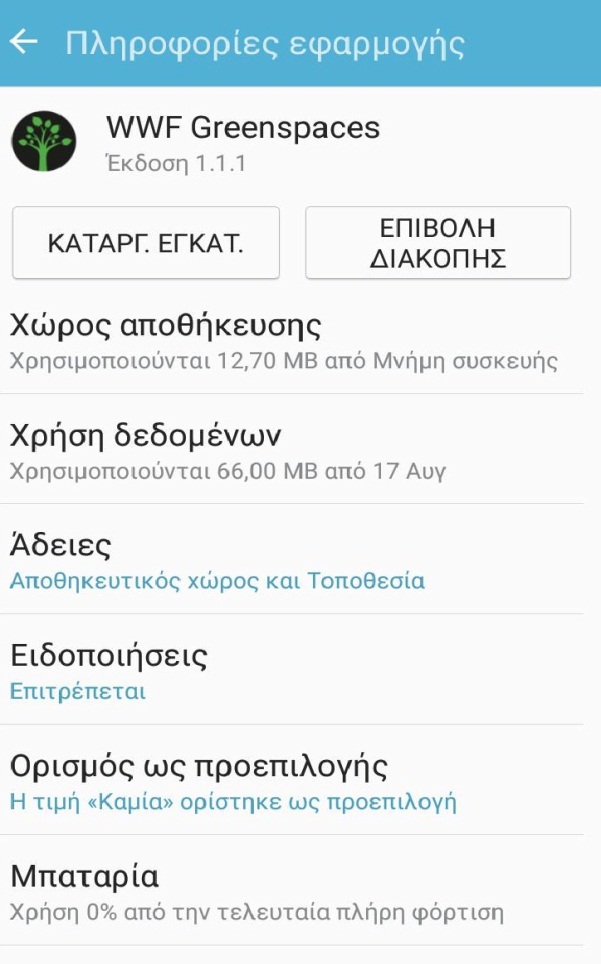Image resolution: width=601 pixels, height=964 pixels.
Task: Open Χρήση δεδομένων data usage
Action: tap(292, 450)
